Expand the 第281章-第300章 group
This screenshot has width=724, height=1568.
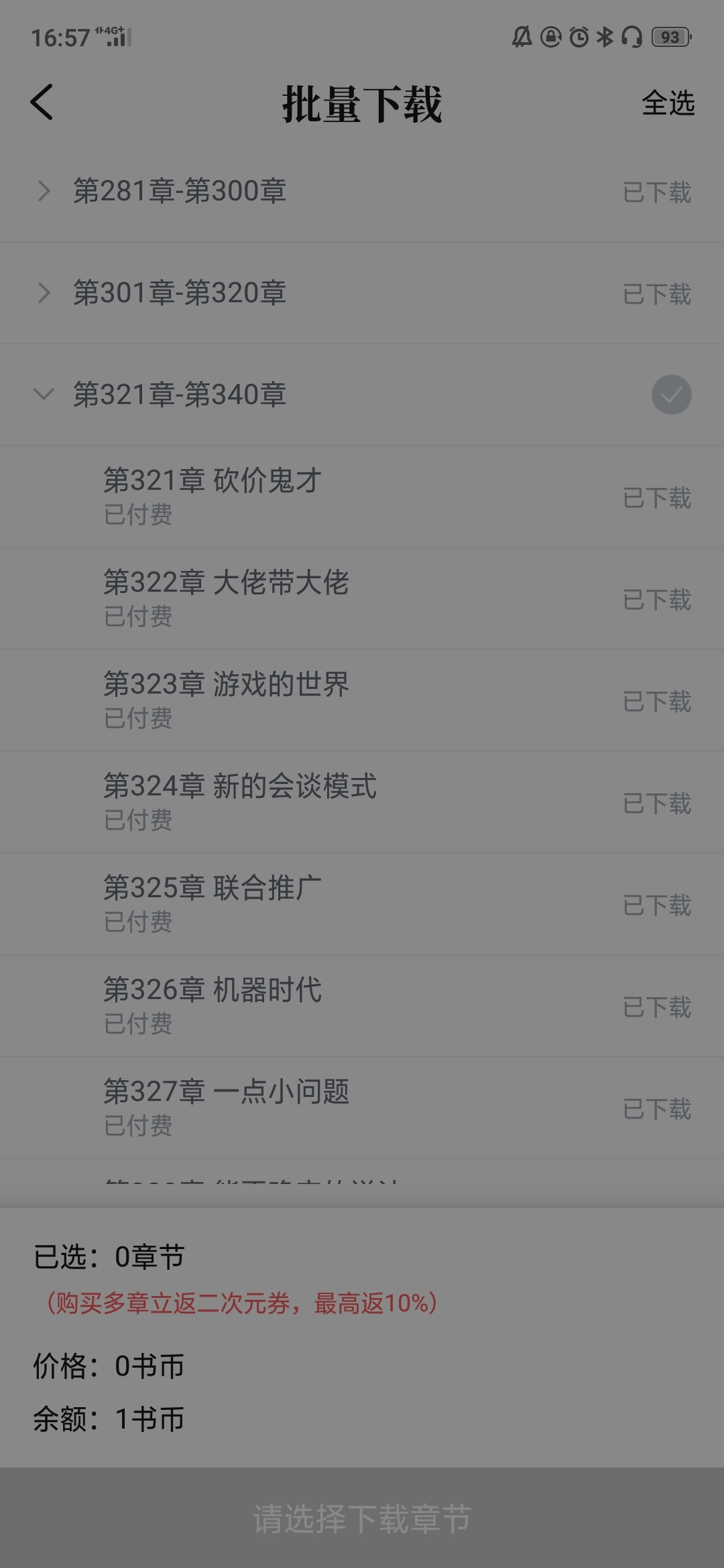click(x=44, y=192)
